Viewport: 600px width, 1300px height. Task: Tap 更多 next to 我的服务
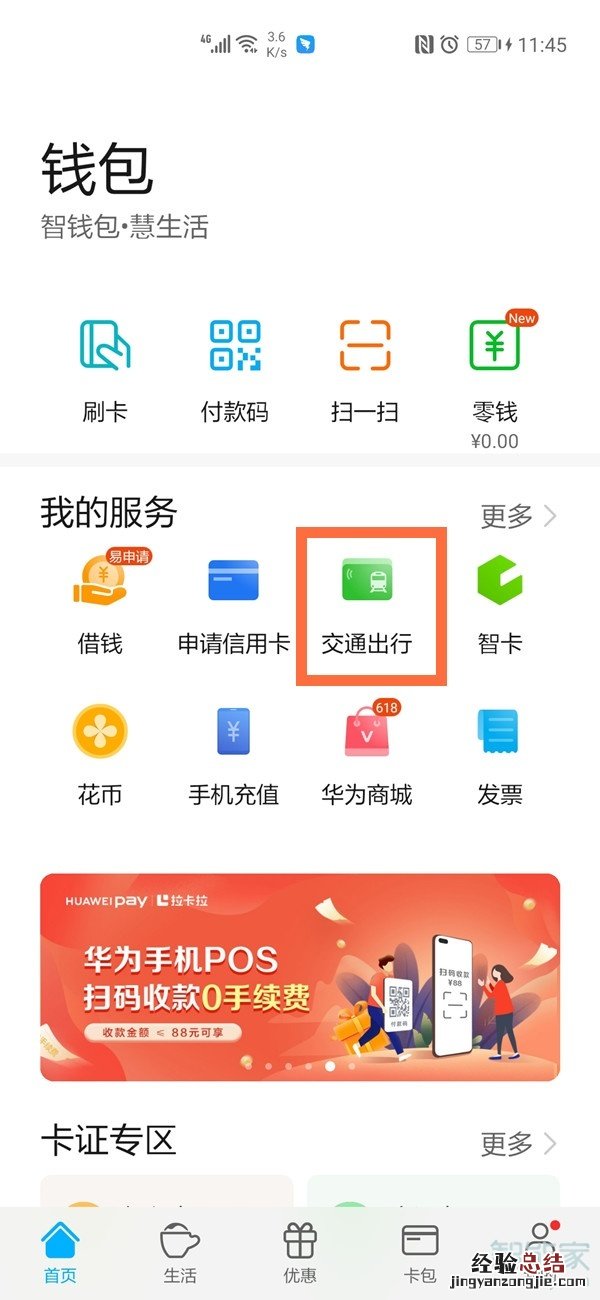tap(518, 516)
